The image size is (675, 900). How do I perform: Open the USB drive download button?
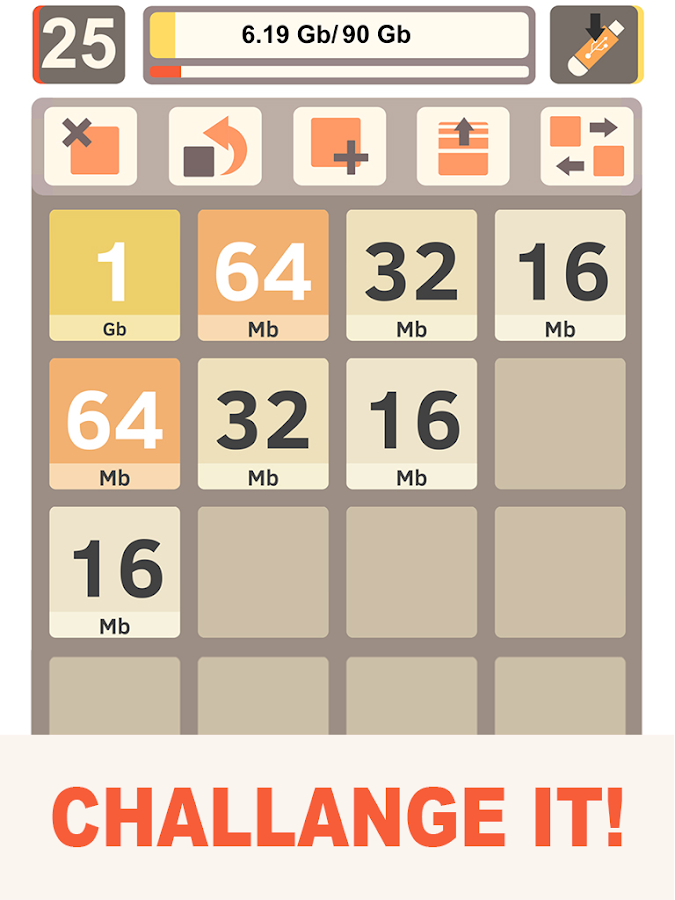[596, 45]
